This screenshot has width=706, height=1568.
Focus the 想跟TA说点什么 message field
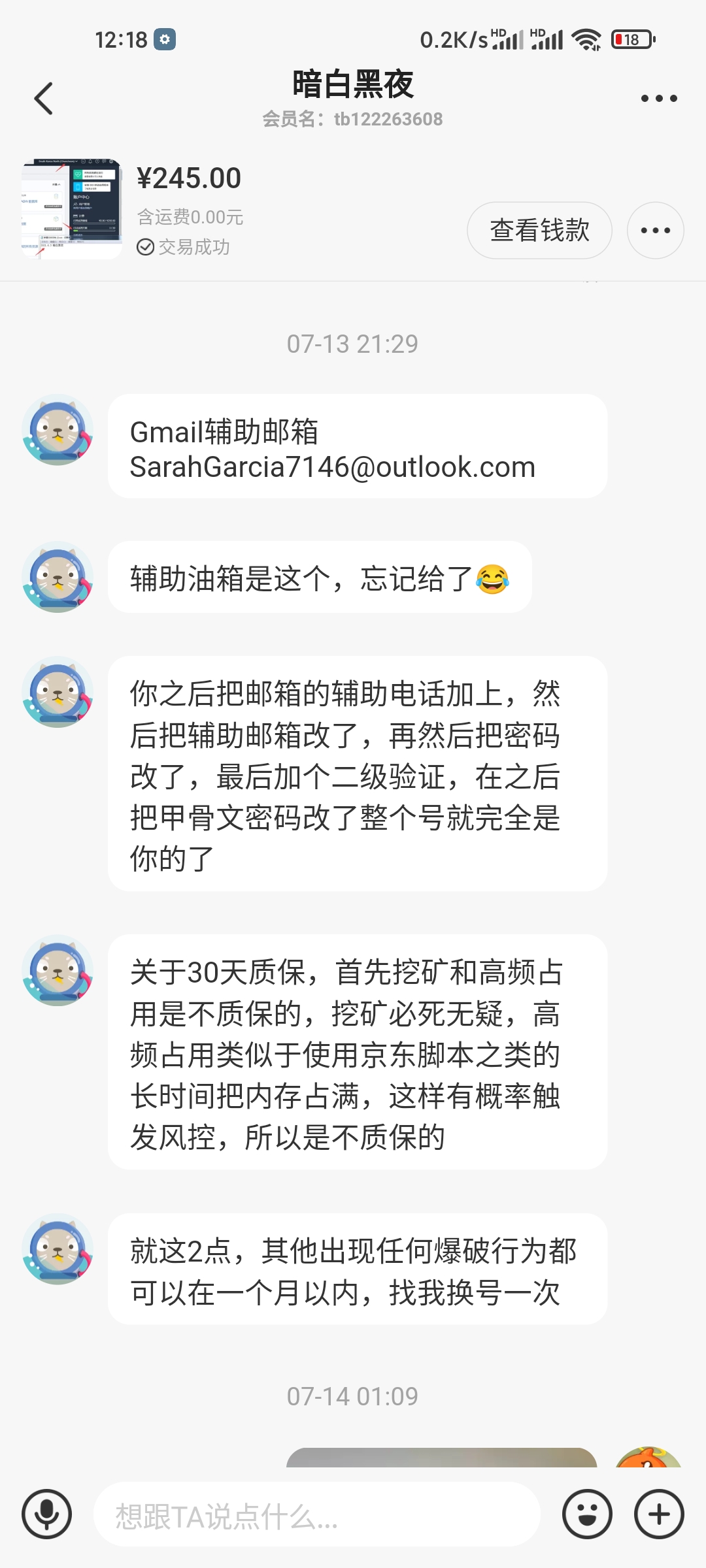click(x=317, y=1515)
